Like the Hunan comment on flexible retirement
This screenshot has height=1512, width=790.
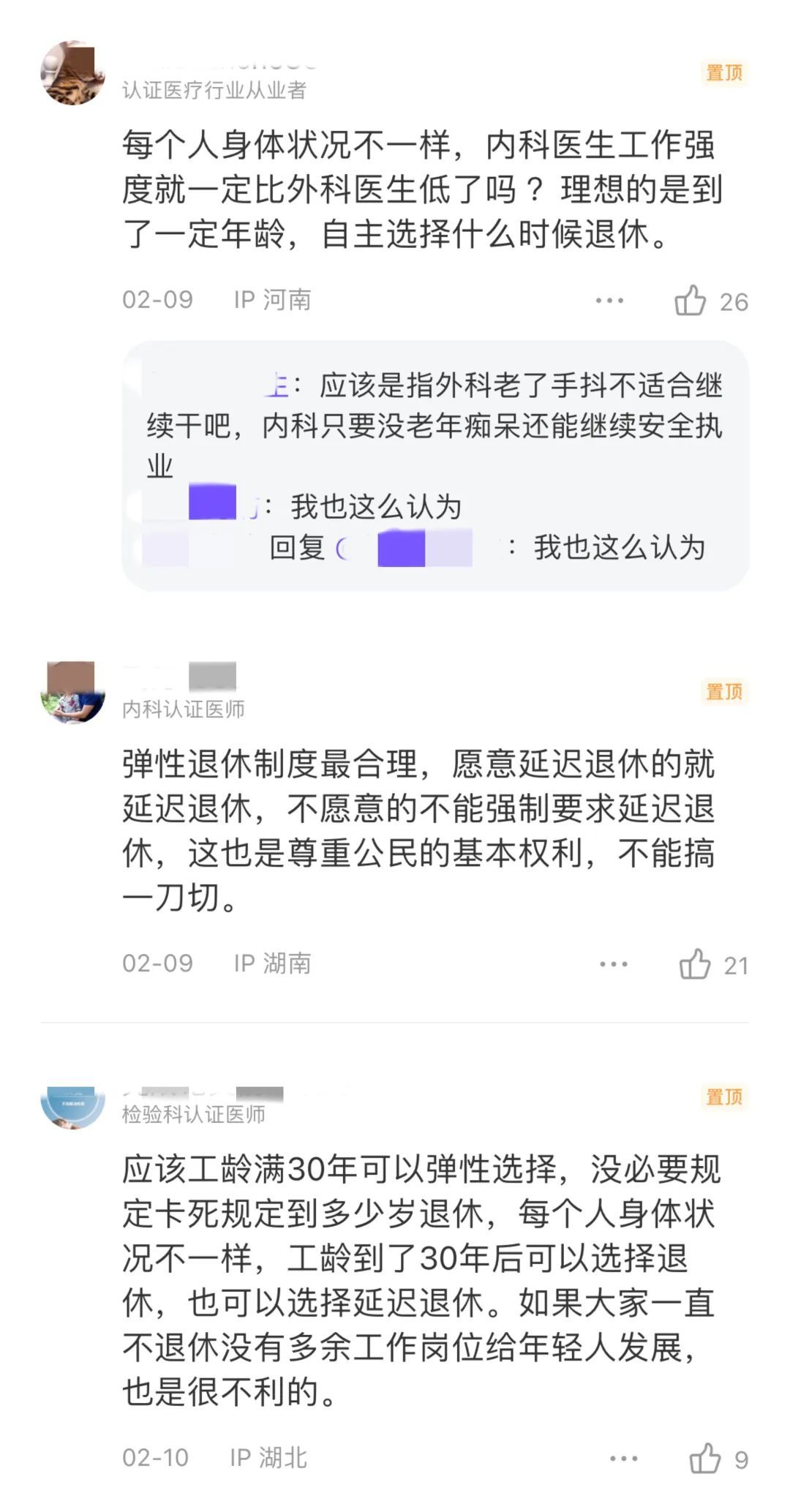[x=695, y=964]
